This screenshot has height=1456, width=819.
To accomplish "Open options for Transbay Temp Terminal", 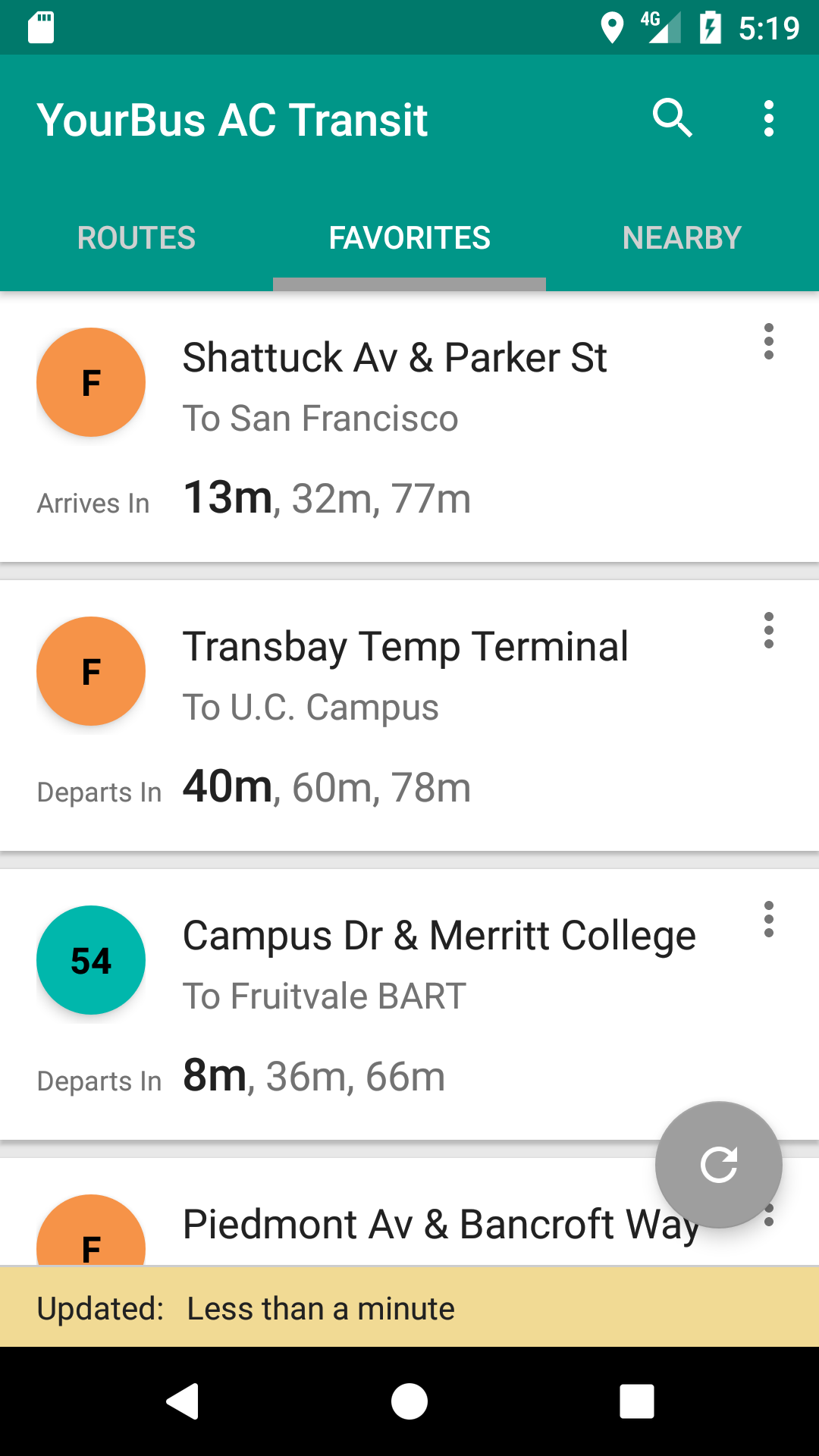I will pos(769,630).
